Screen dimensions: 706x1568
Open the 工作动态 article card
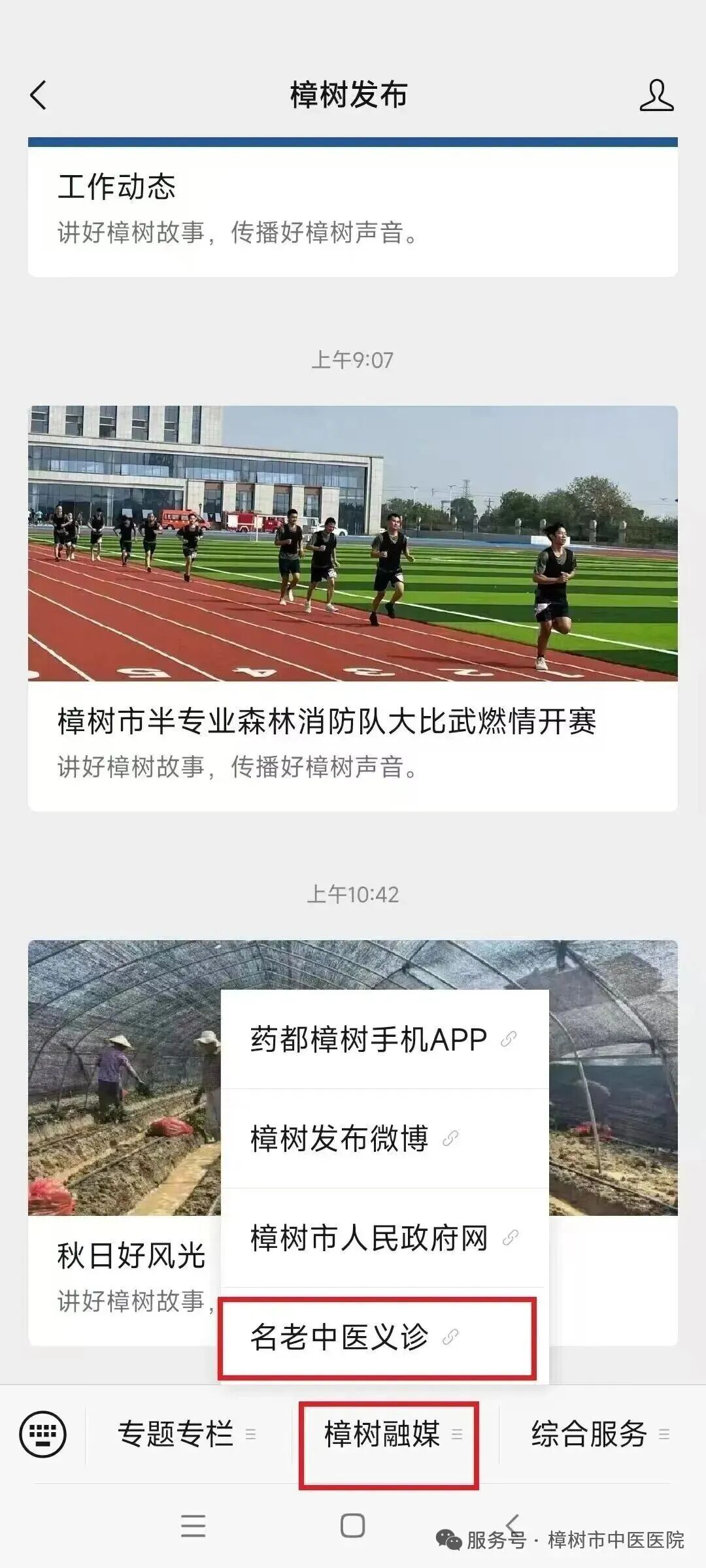[x=352, y=208]
